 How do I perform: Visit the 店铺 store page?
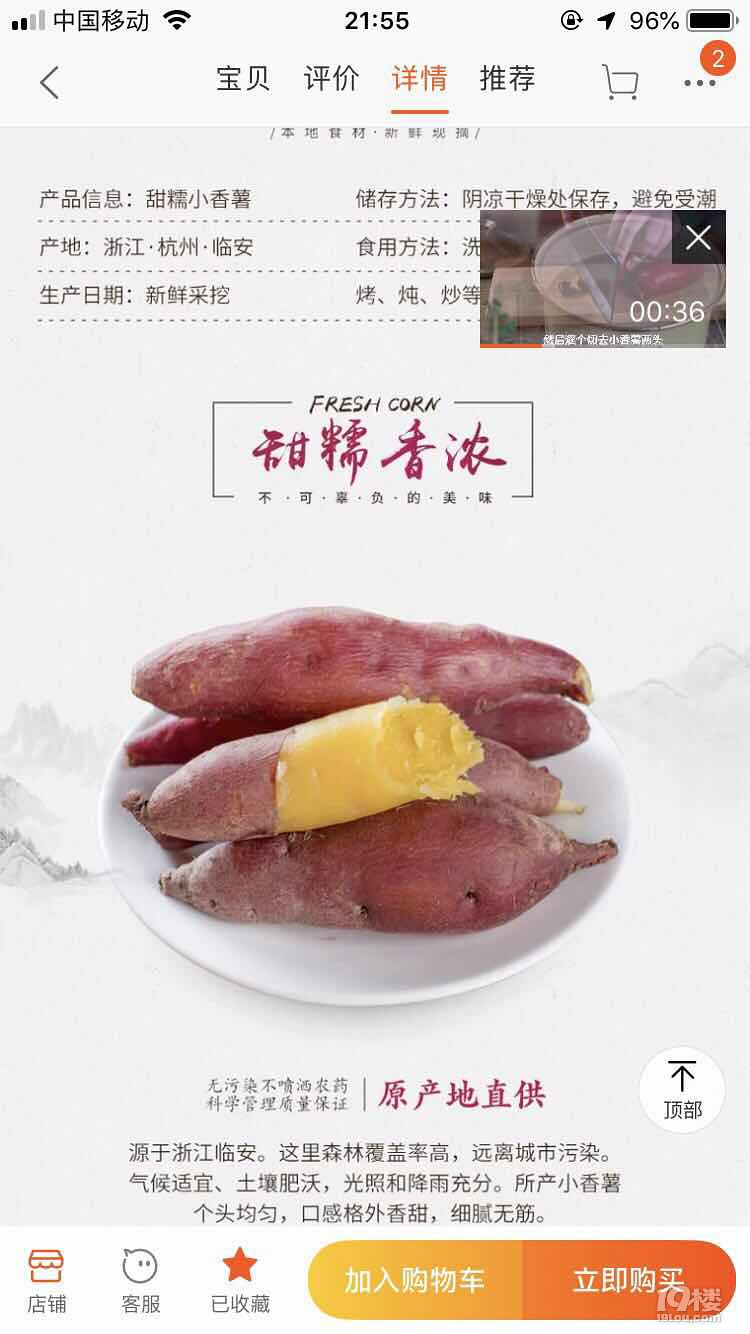coord(46,1280)
